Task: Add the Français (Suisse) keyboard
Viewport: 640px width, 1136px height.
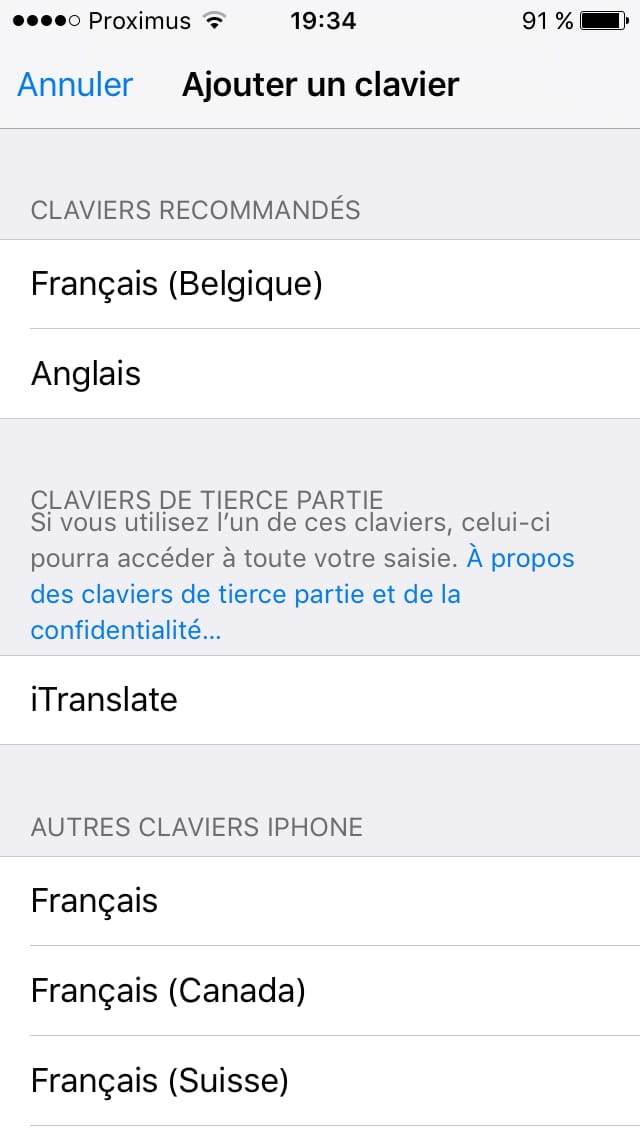Action: point(320,1080)
